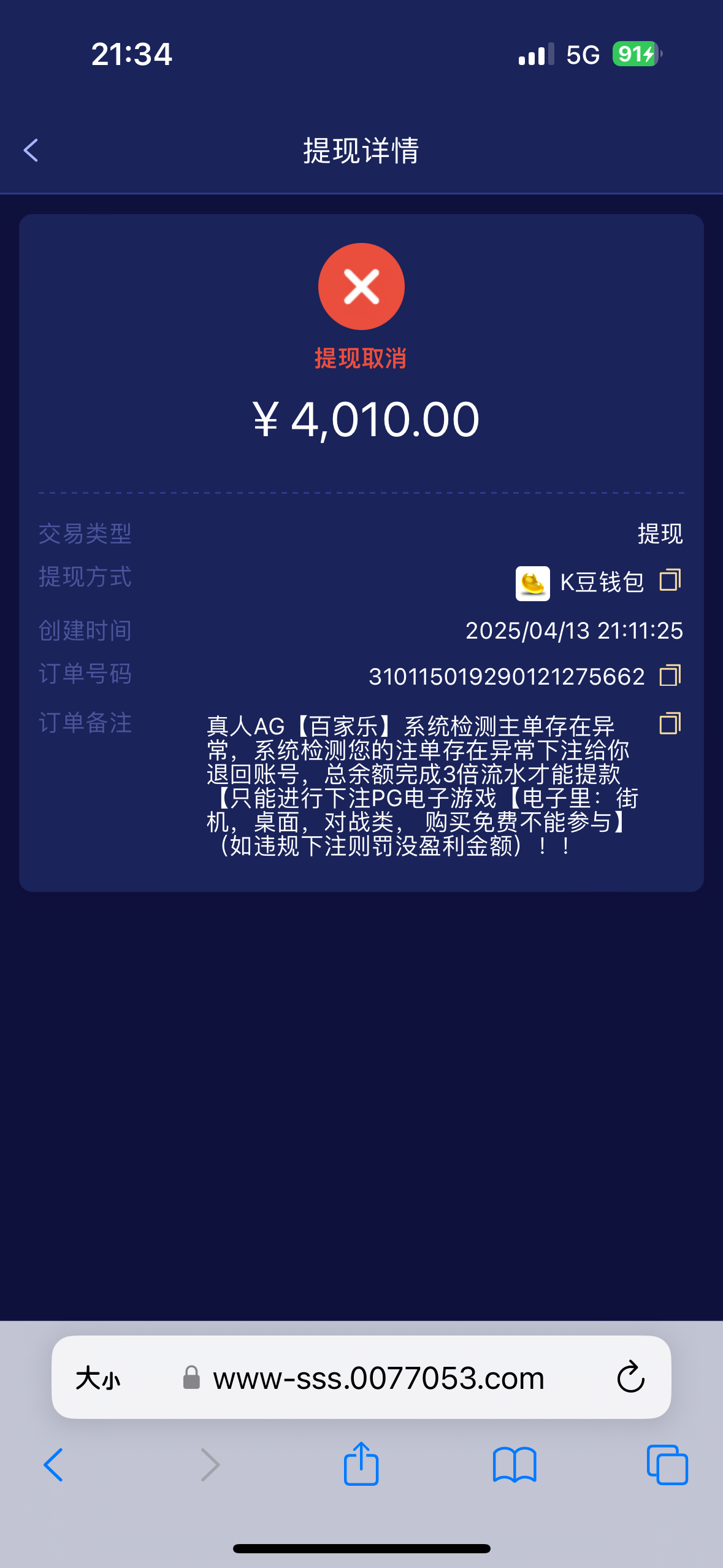Tap the red cancel X status icon
Screen dimensions: 723x1568
tap(361, 286)
